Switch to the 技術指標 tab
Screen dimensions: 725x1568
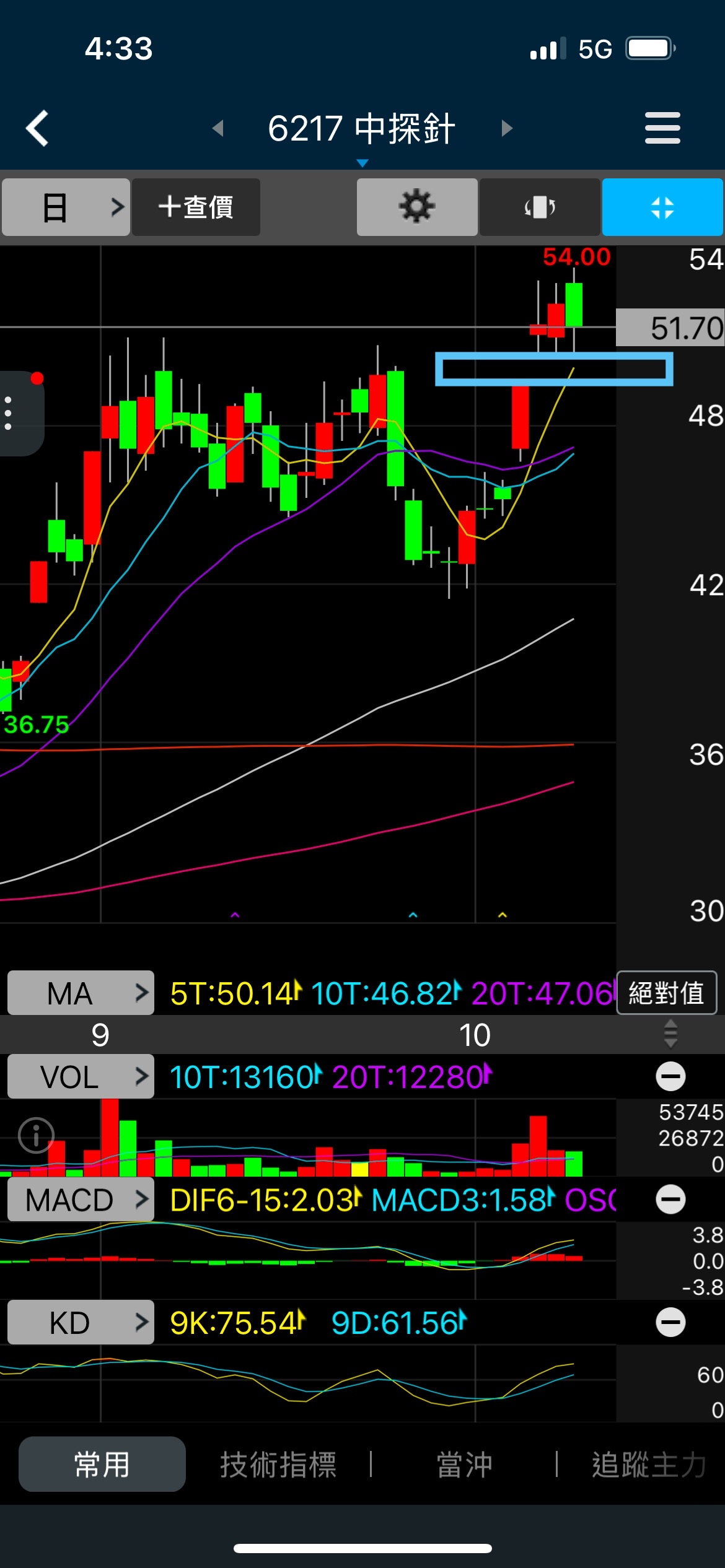tap(278, 1465)
